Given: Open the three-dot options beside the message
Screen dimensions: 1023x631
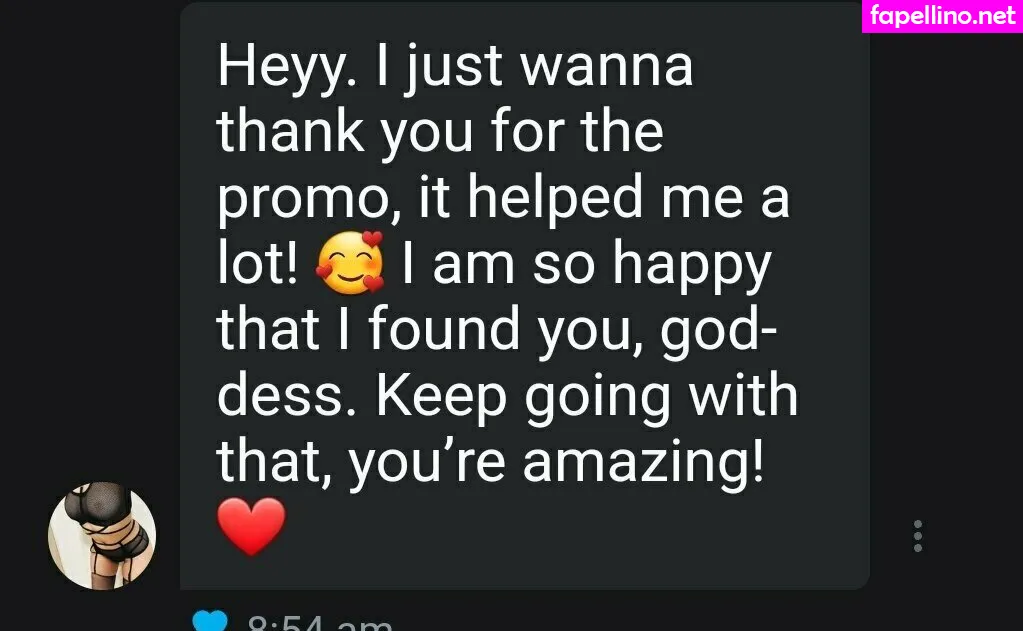Looking at the screenshot, I should pos(917,536).
